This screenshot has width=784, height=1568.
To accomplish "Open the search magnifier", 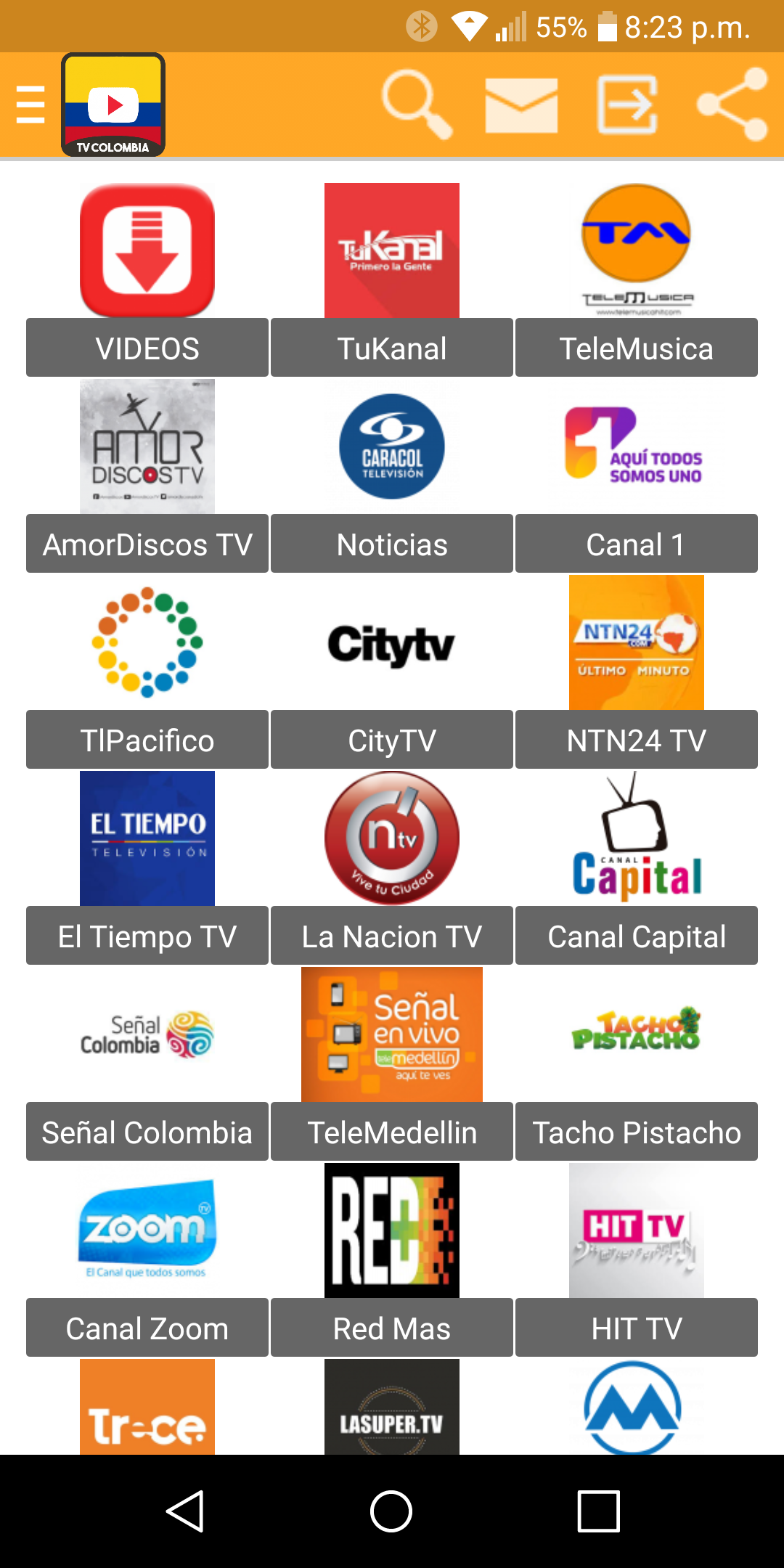I will pyautogui.click(x=417, y=105).
